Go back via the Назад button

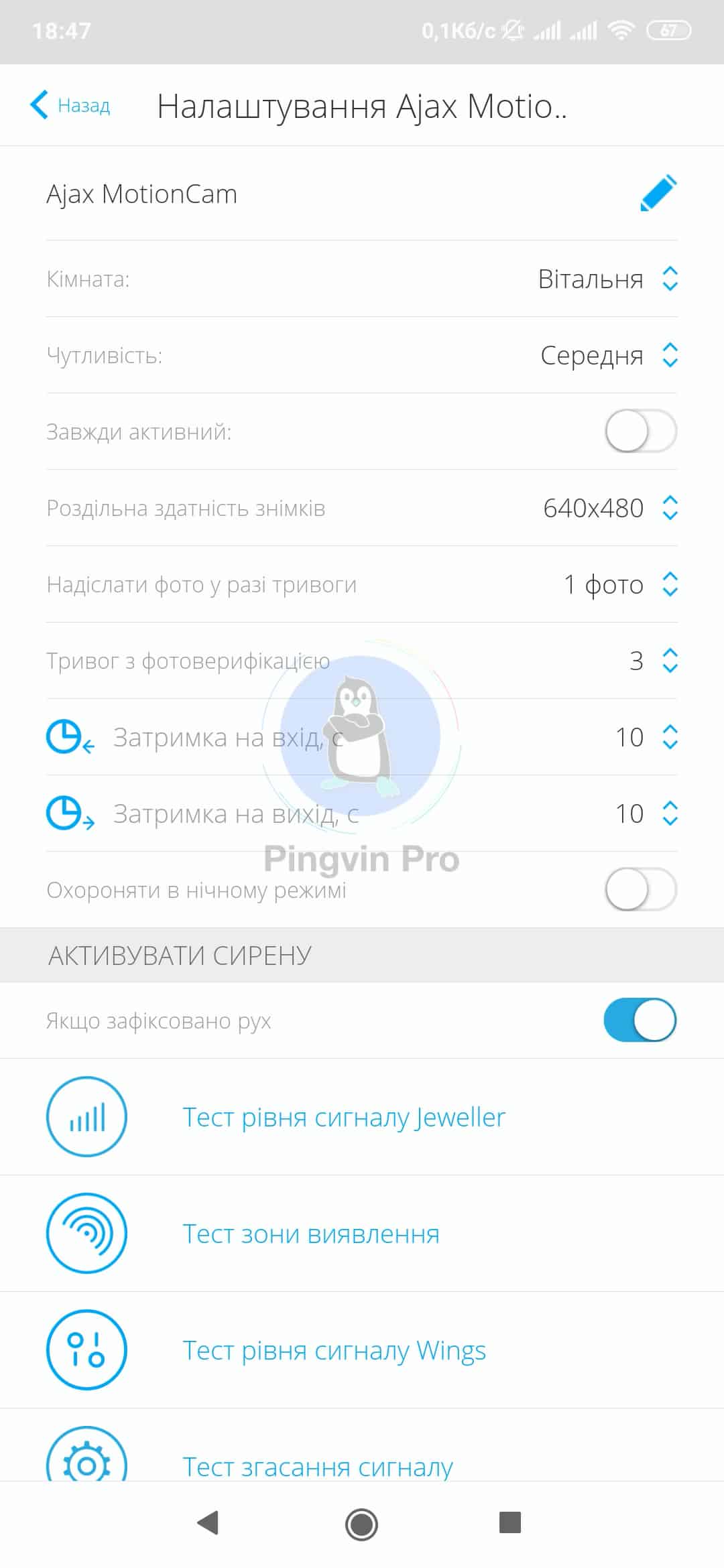click(70, 105)
